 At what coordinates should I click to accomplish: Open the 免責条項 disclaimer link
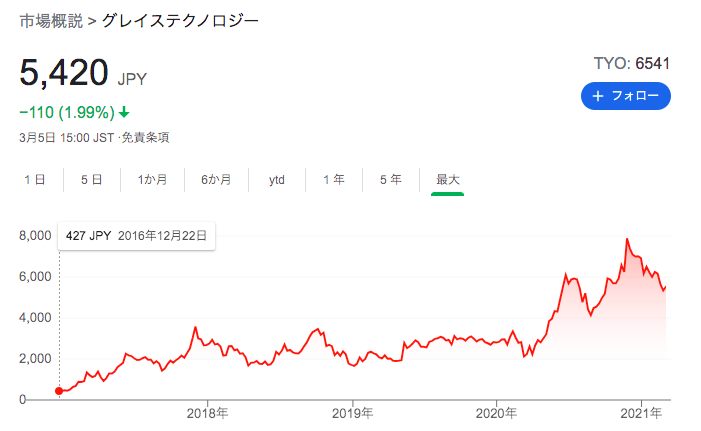145,138
